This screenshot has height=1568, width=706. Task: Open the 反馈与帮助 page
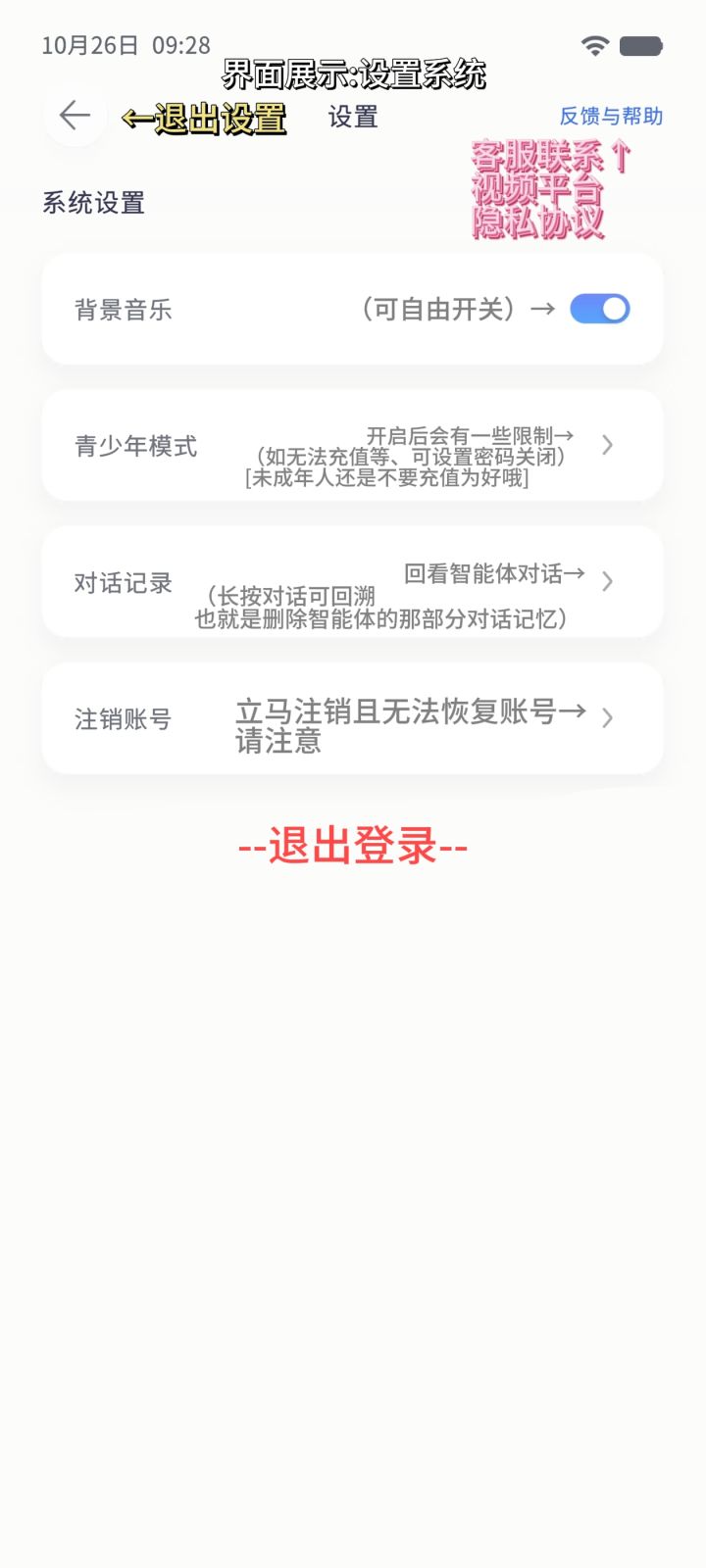tap(611, 116)
